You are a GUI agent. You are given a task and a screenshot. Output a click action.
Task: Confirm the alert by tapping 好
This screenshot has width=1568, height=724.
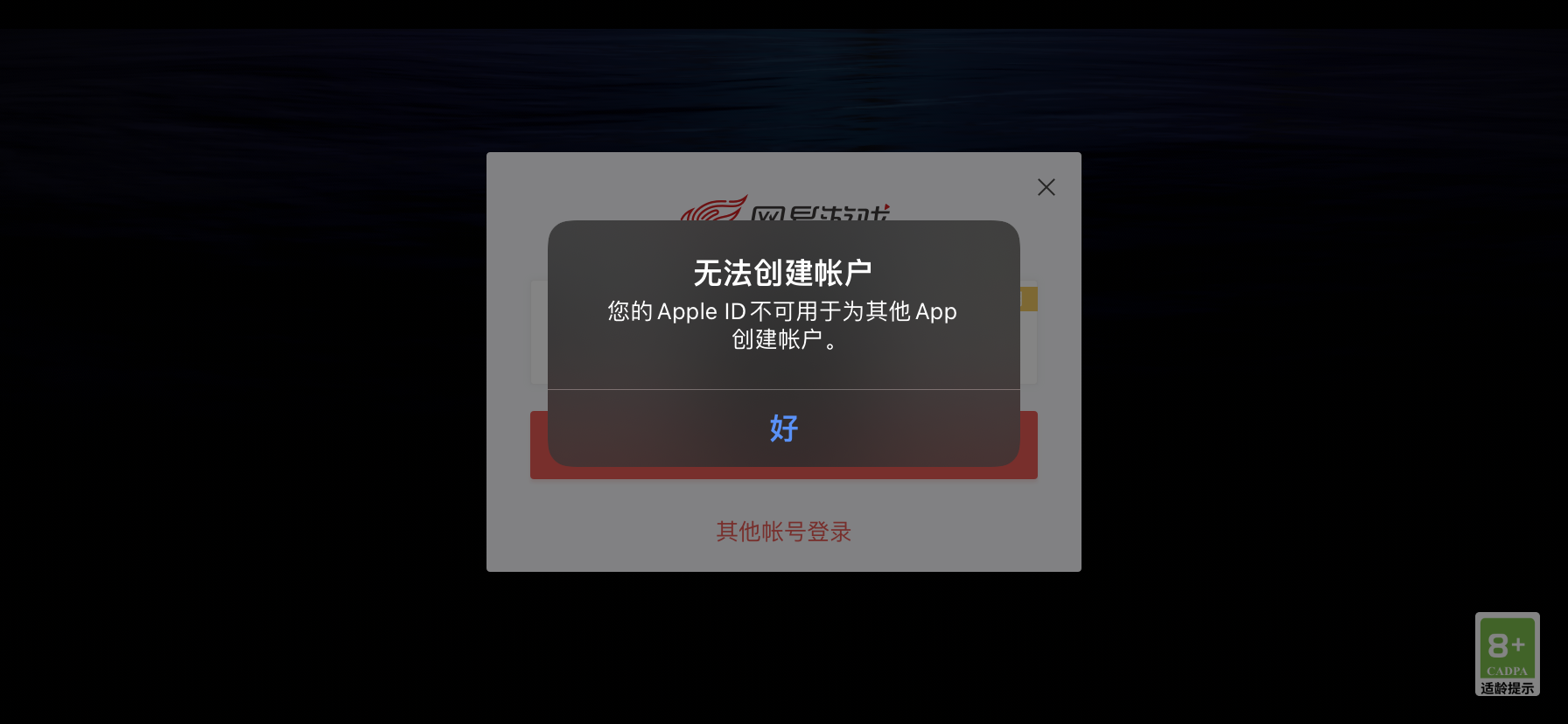point(783,428)
